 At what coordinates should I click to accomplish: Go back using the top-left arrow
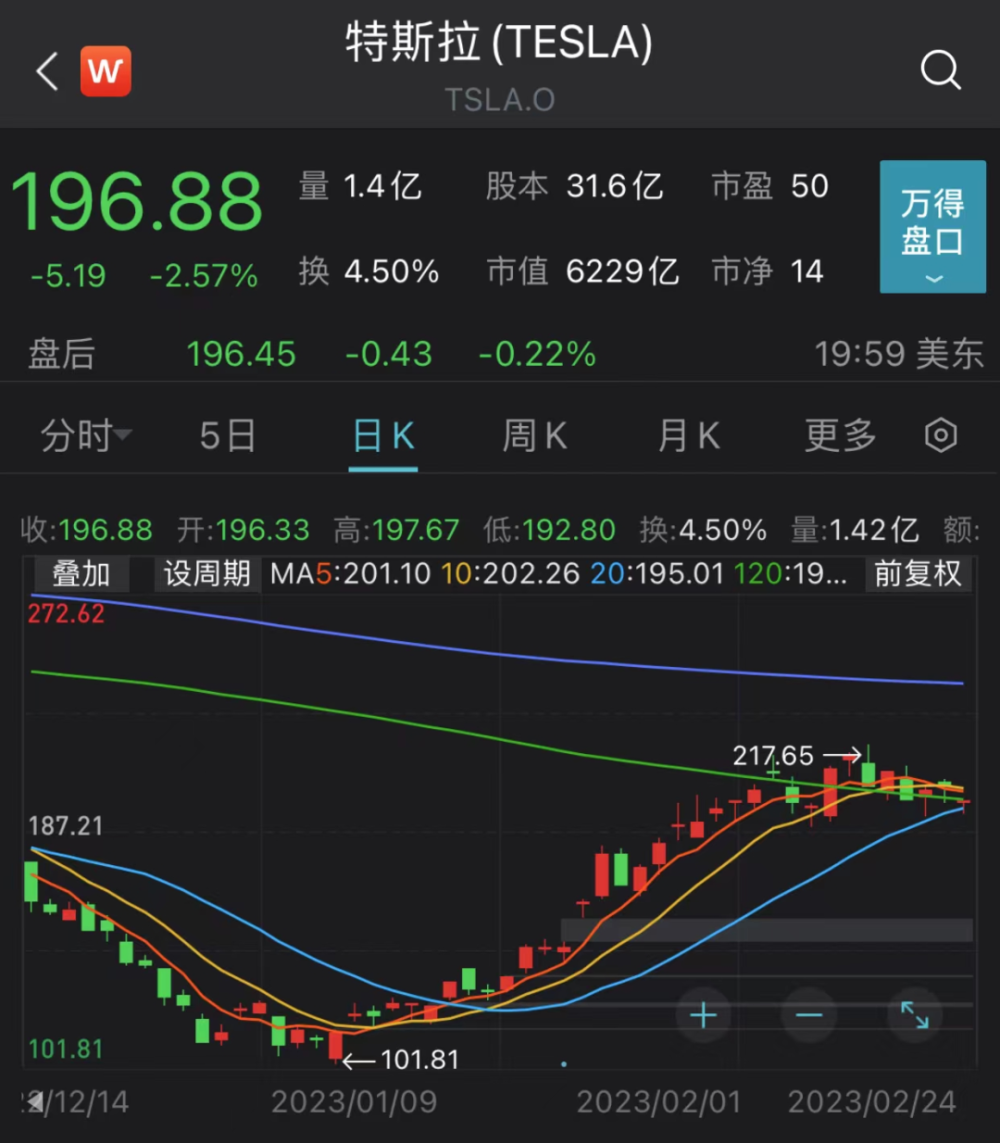pyautogui.click(x=47, y=72)
